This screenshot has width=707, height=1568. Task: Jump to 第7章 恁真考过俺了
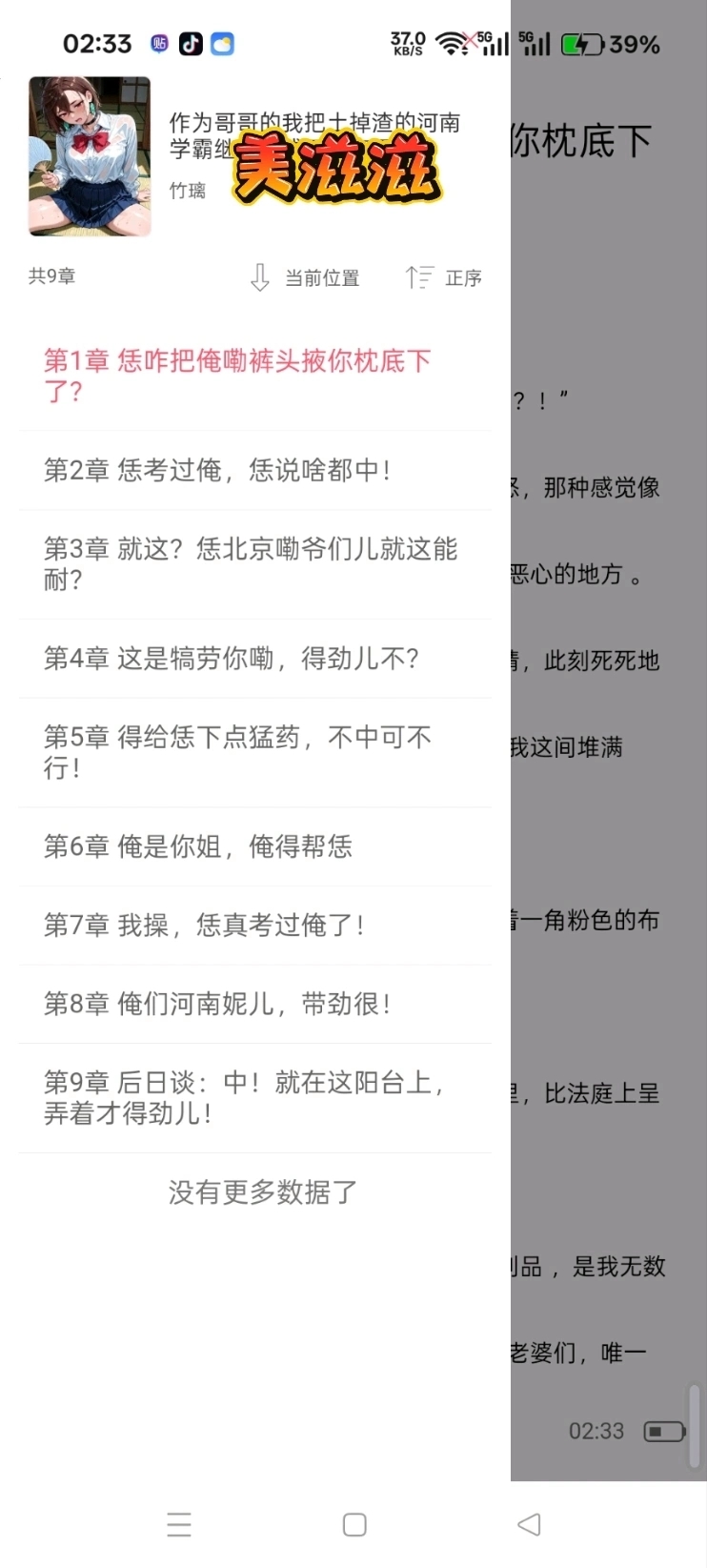(x=255, y=925)
